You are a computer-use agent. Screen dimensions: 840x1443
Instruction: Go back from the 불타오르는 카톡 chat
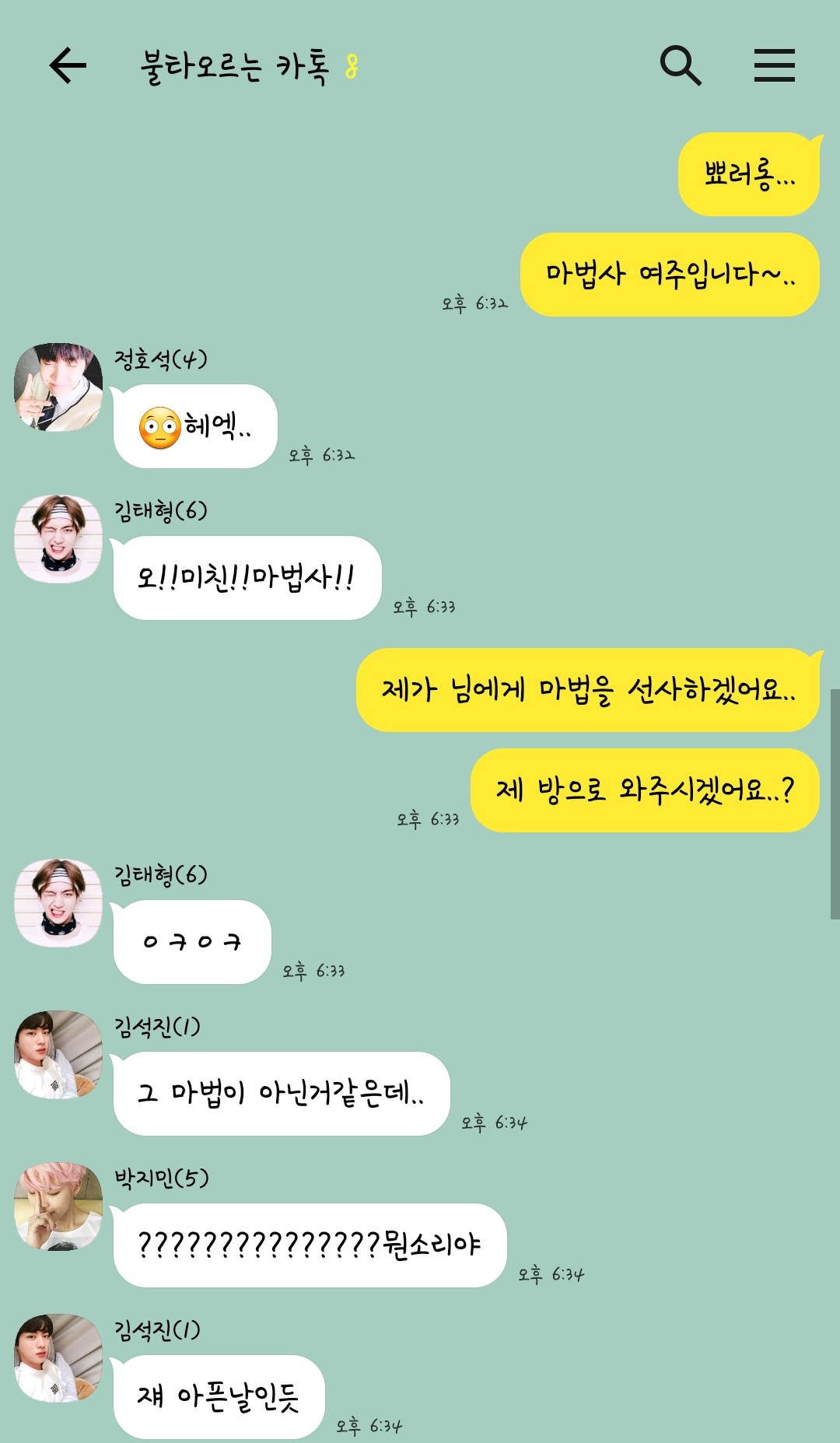point(68,65)
